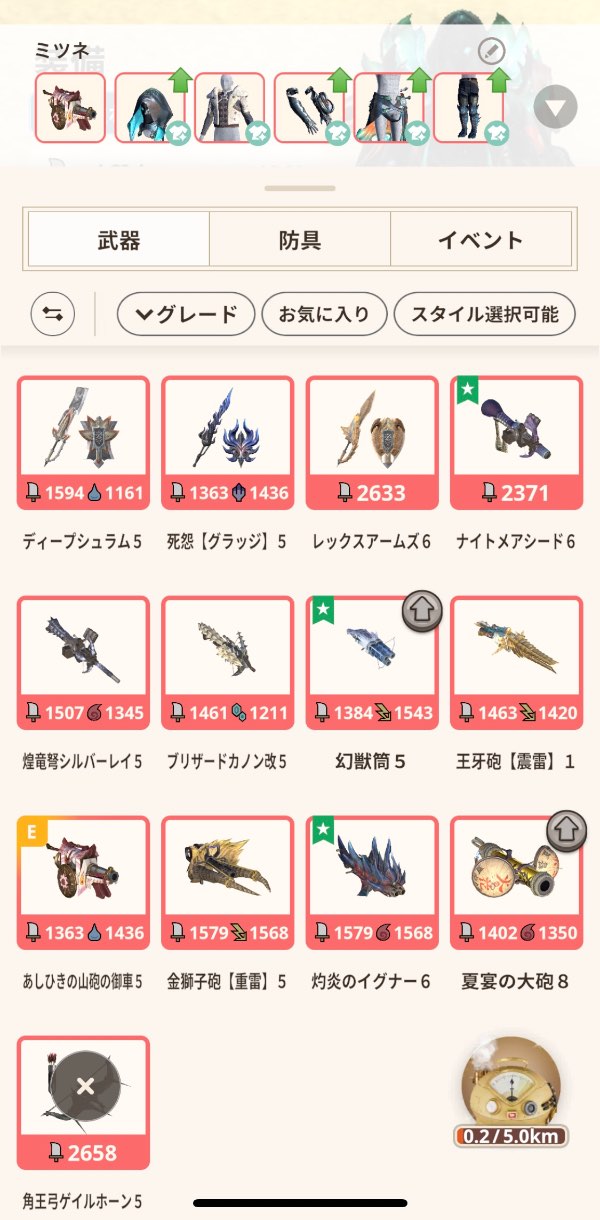Select weapon ディープシュラム5
Viewport: 600px width, 1220px height.
pyautogui.click(x=83, y=443)
